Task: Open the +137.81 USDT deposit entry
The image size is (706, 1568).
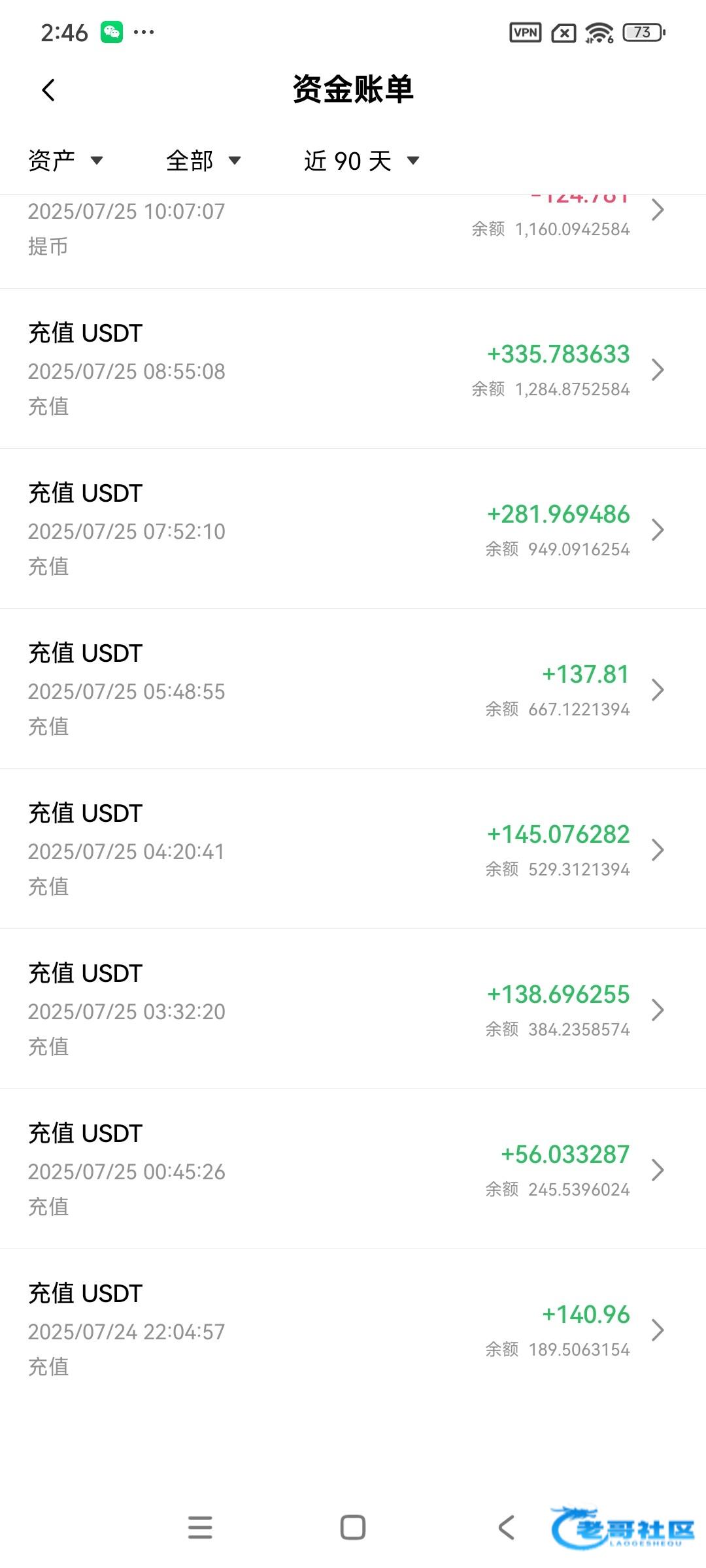Action: tap(353, 689)
